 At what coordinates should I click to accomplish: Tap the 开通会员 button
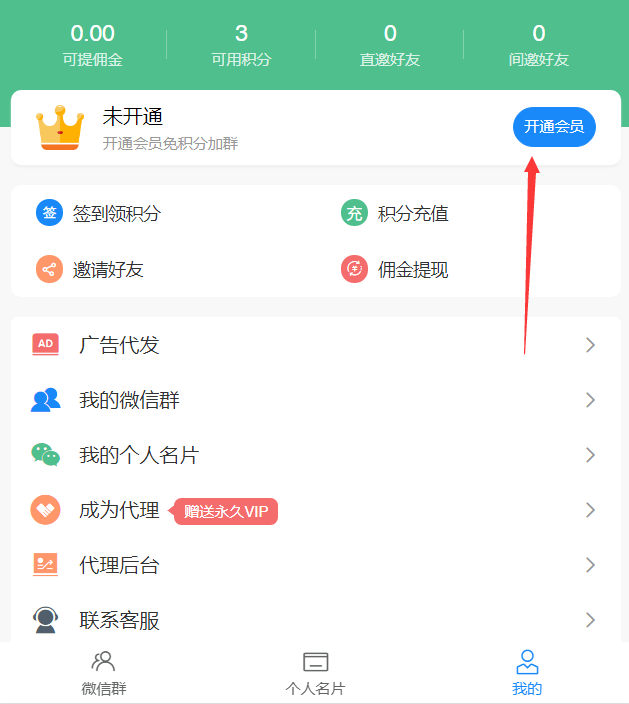554,127
